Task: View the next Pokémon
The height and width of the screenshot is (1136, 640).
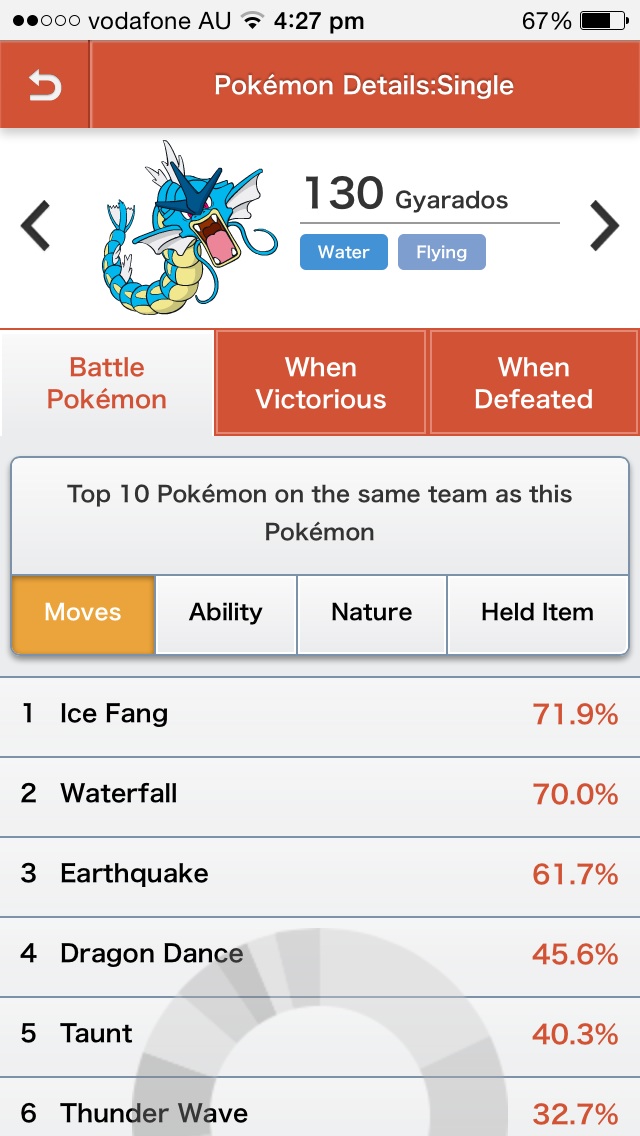Action: point(604,226)
